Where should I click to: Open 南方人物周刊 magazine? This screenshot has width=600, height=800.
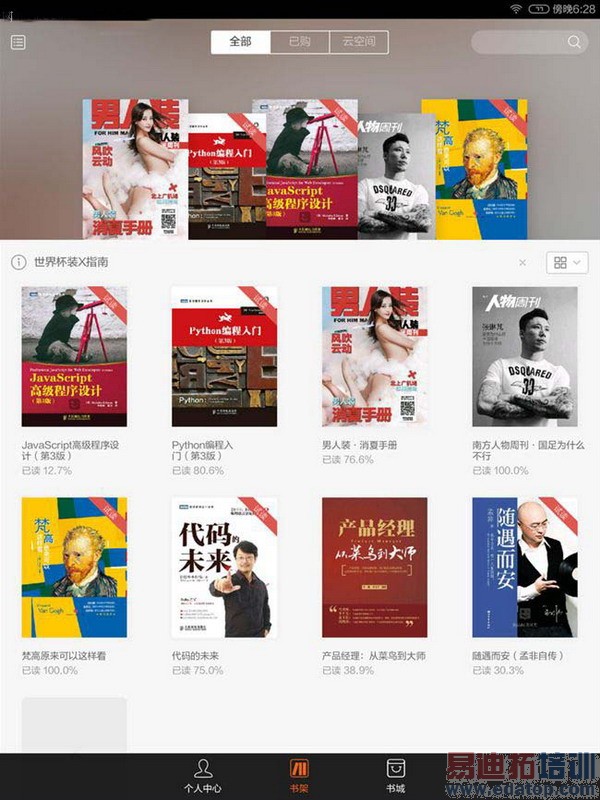point(524,356)
